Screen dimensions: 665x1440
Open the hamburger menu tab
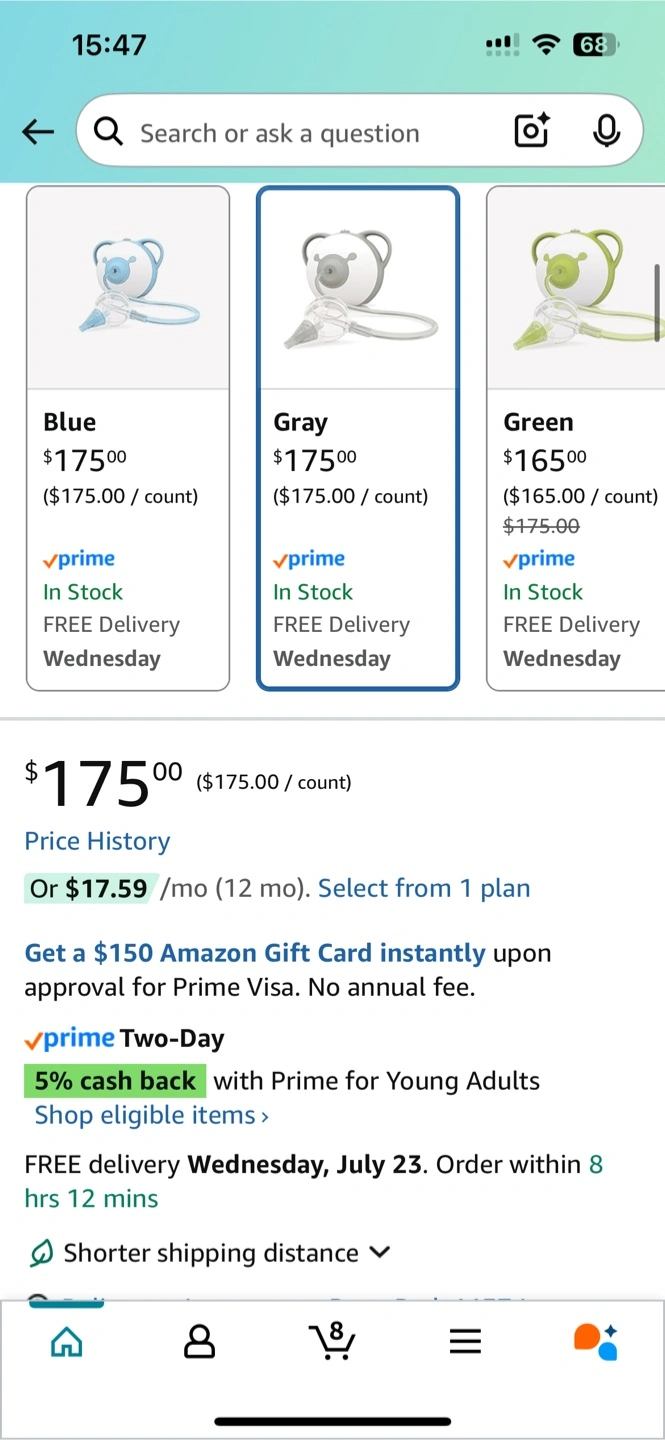pos(465,1341)
